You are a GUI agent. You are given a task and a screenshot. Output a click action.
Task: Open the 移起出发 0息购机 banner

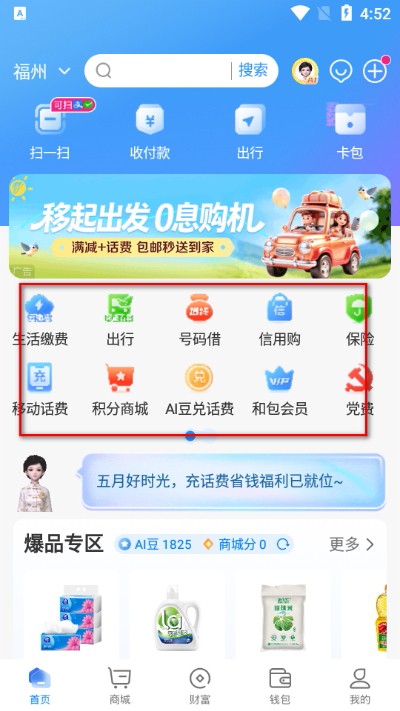[200, 226]
